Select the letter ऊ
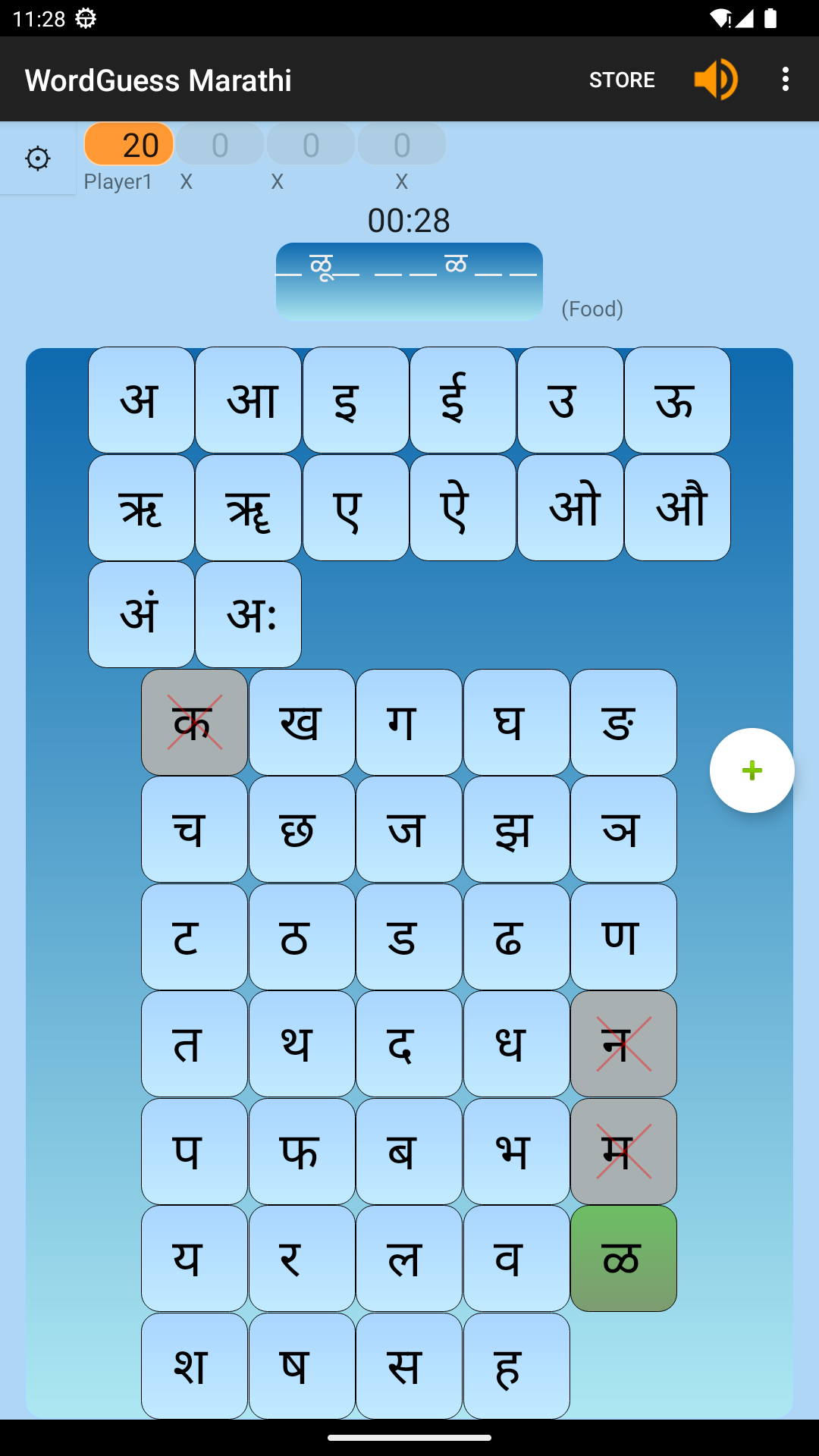Viewport: 819px width, 1456px height. tap(678, 400)
